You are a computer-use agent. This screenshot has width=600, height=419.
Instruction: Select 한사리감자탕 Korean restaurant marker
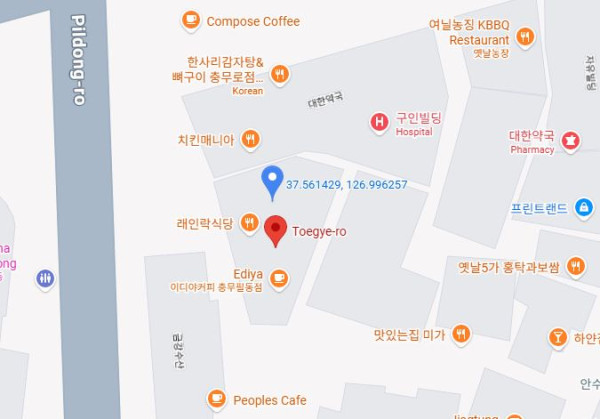click(x=280, y=73)
